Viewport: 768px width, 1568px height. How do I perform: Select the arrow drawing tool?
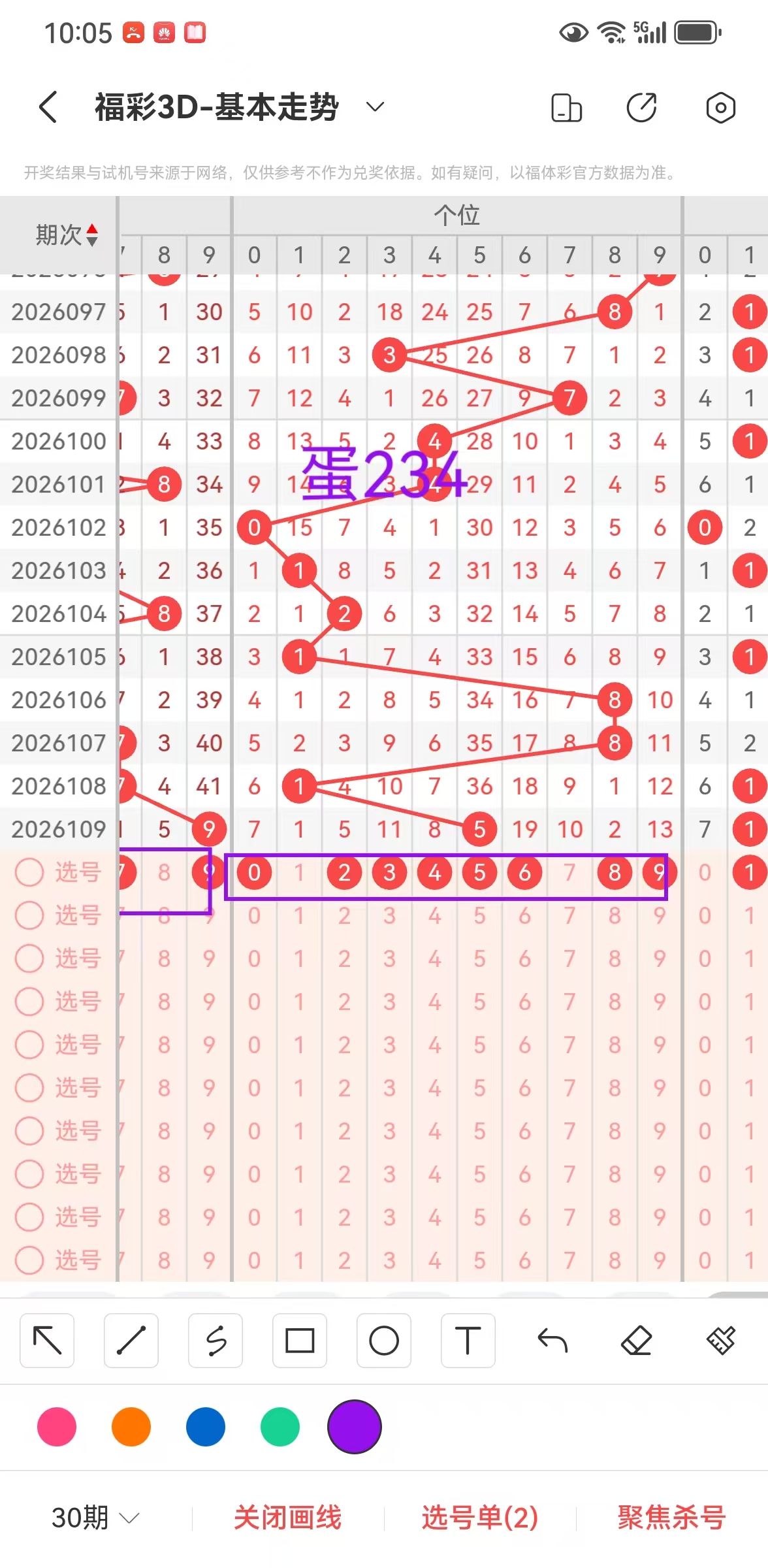point(47,1341)
